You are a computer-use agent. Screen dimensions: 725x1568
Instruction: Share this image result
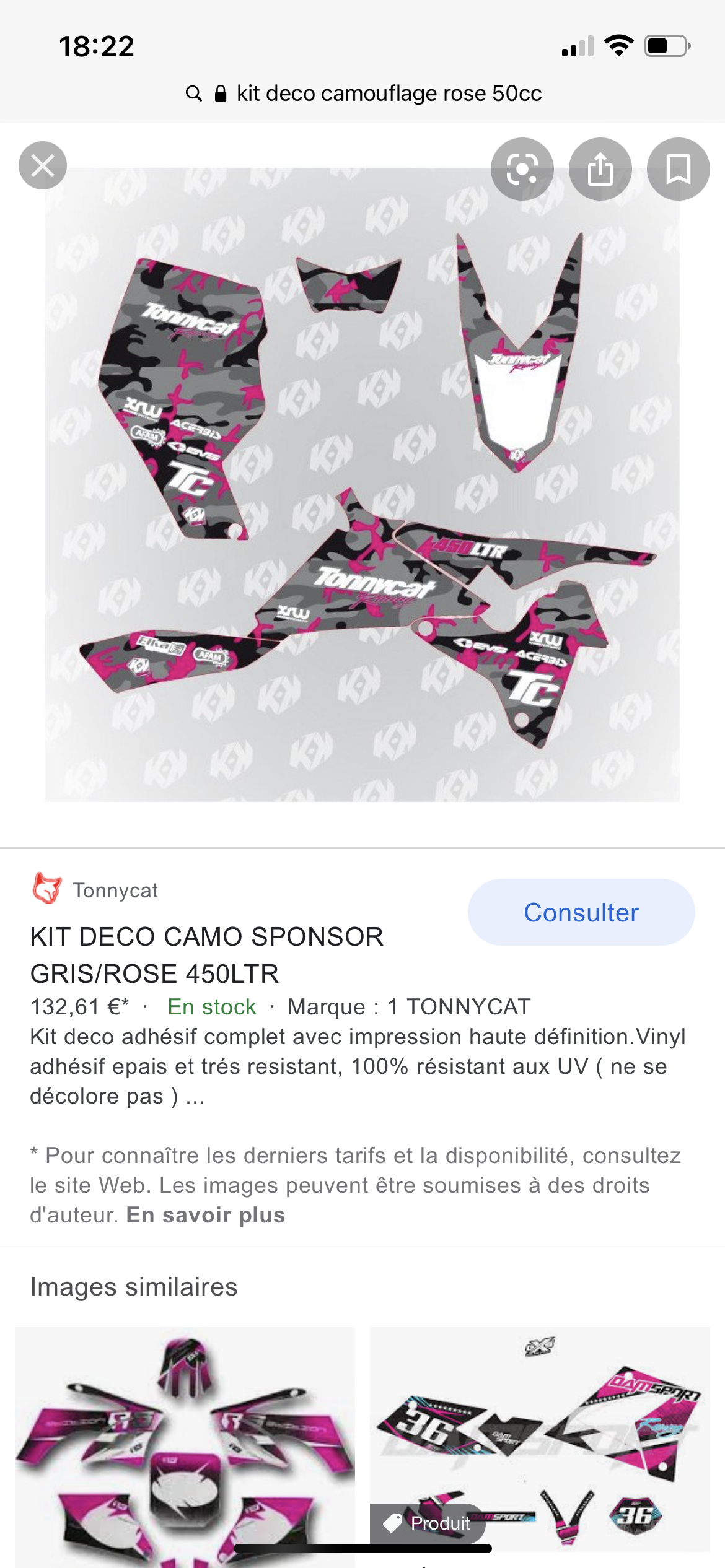(x=600, y=169)
